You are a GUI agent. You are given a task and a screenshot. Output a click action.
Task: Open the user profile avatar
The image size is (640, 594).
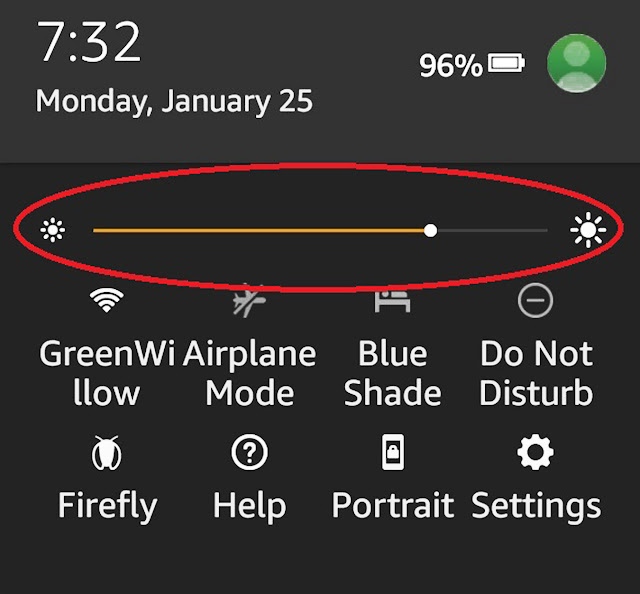(x=576, y=63)
